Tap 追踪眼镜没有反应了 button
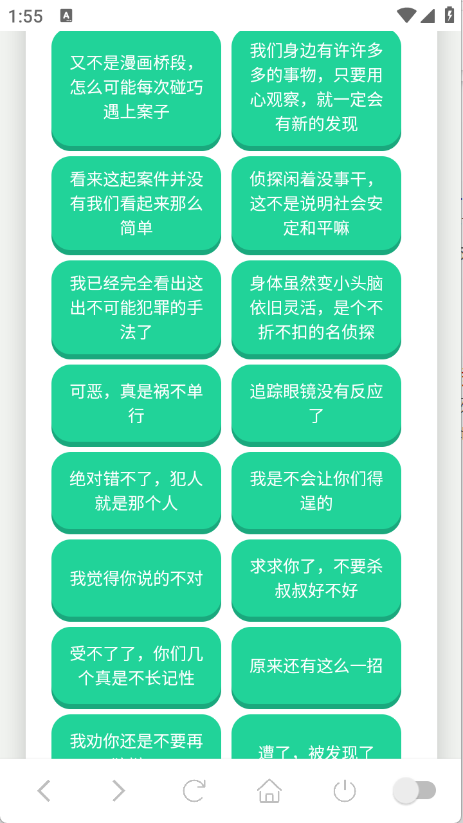The width and height of the screenshot is (463, 823). (316, 404)
